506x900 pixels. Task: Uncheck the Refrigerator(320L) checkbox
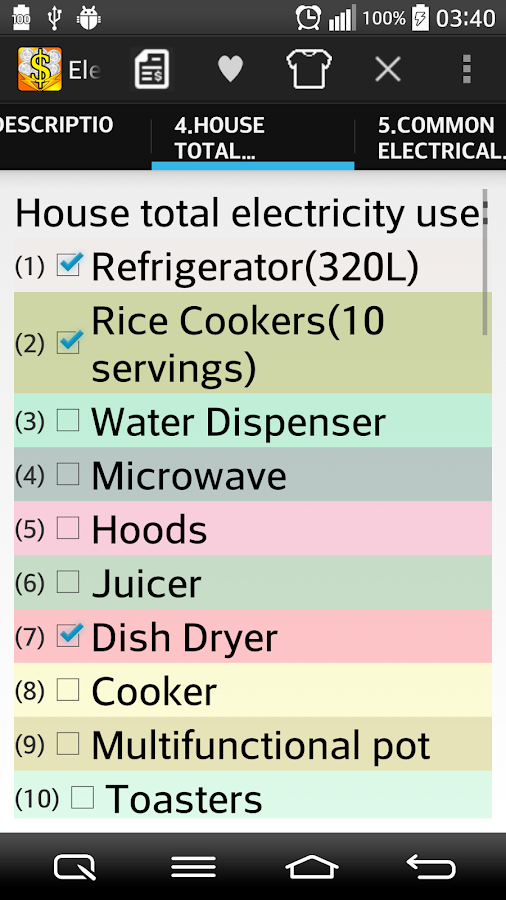[68, 265]
